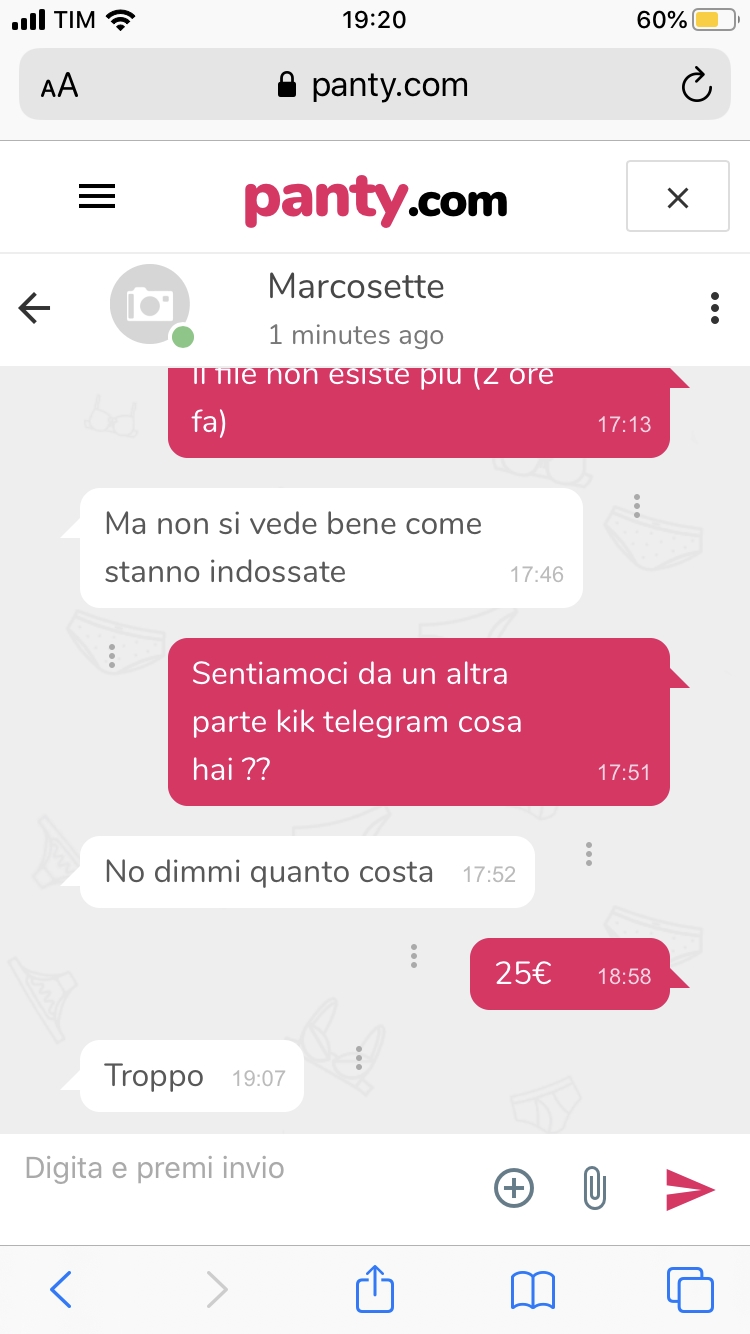Send the message

click(x=690, y=1188)
